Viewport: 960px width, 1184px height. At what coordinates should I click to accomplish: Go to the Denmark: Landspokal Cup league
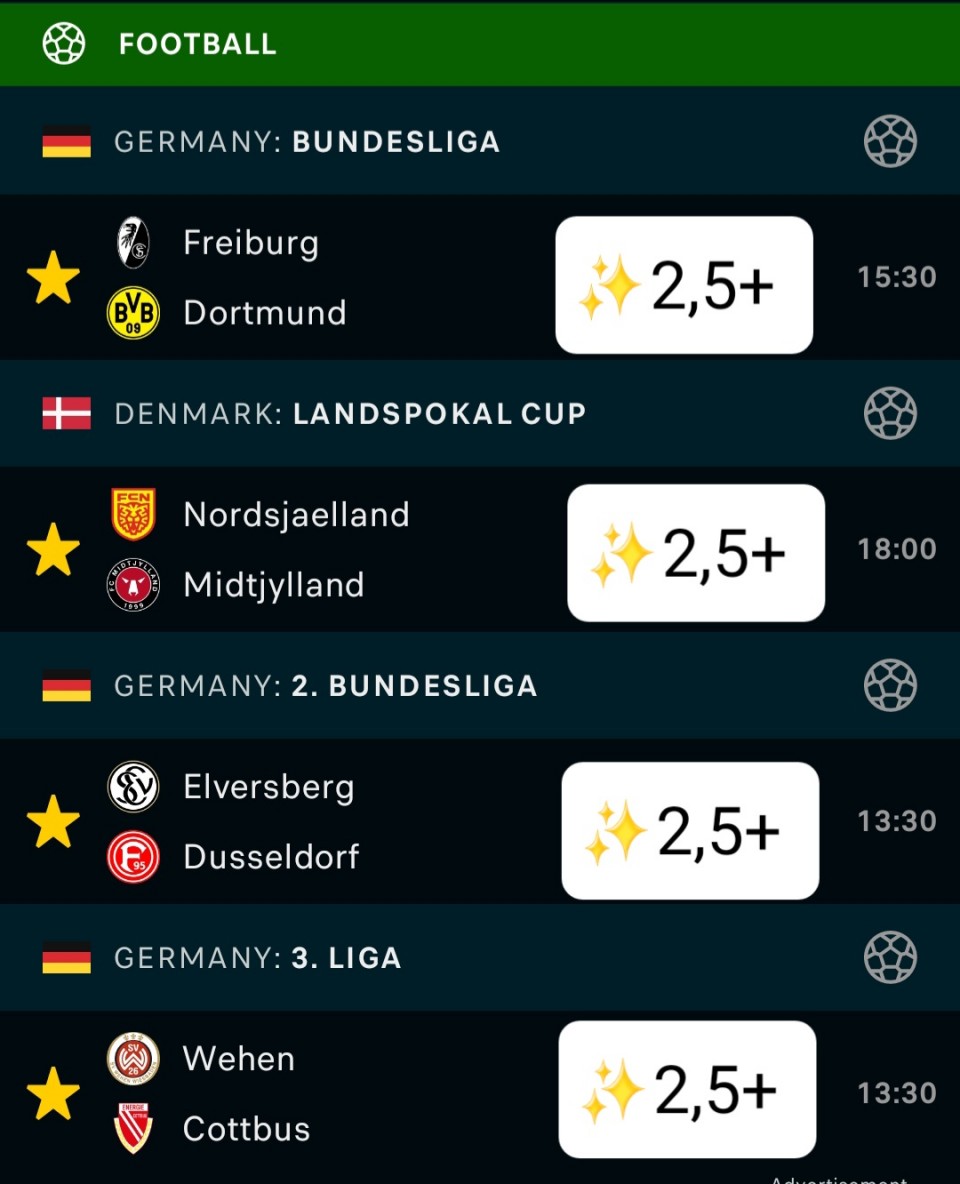pos(350,414)
